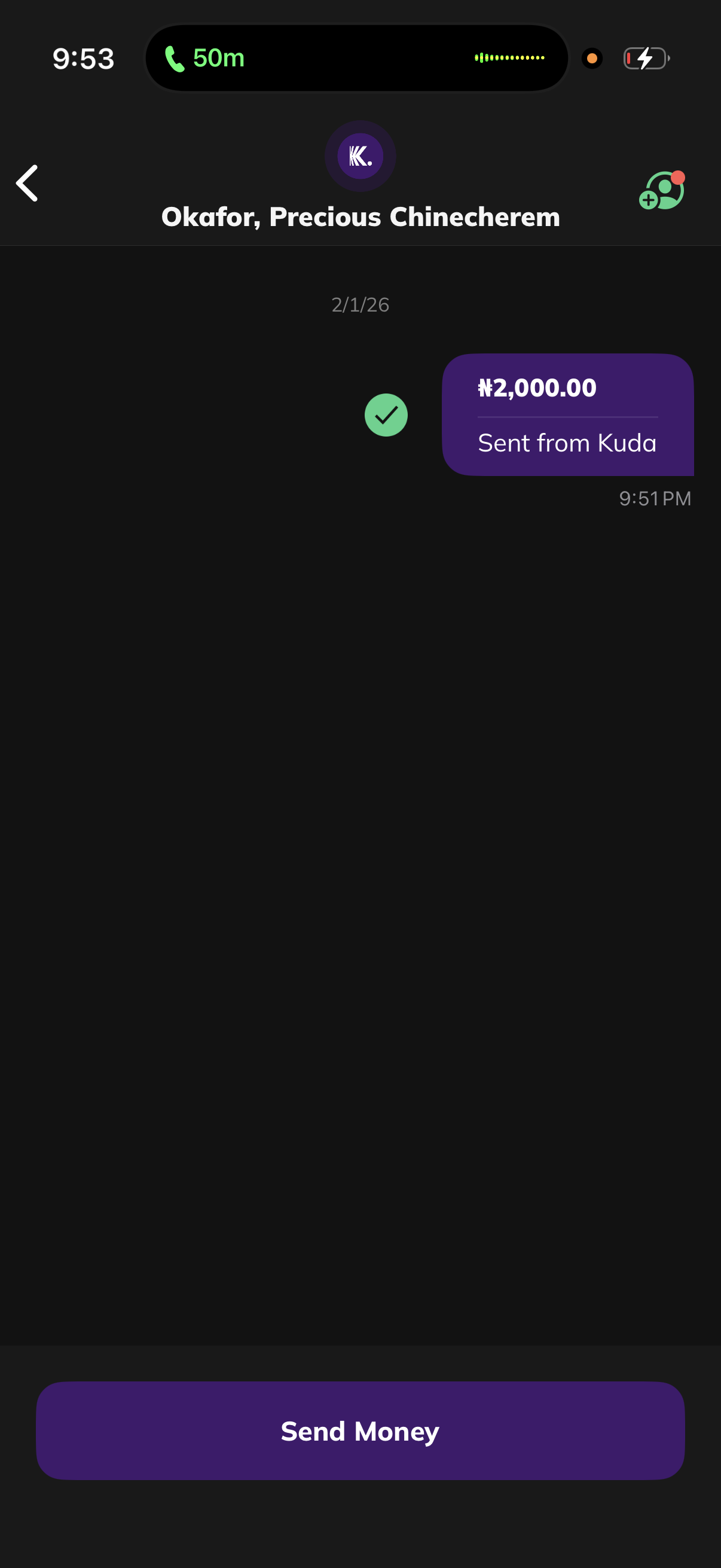Viewport: 721px width, 1568px height.
Task: Tap the add contact icon
Action: coord(661,191)
